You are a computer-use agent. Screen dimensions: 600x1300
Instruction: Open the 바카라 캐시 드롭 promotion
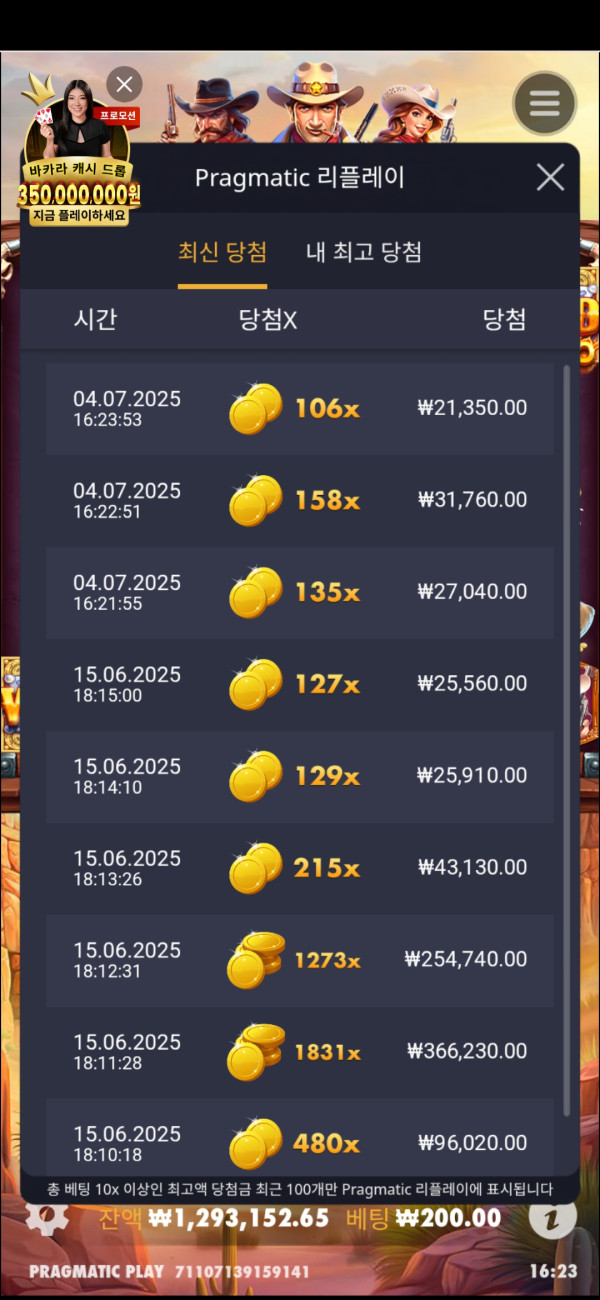[x=78, y=160]
